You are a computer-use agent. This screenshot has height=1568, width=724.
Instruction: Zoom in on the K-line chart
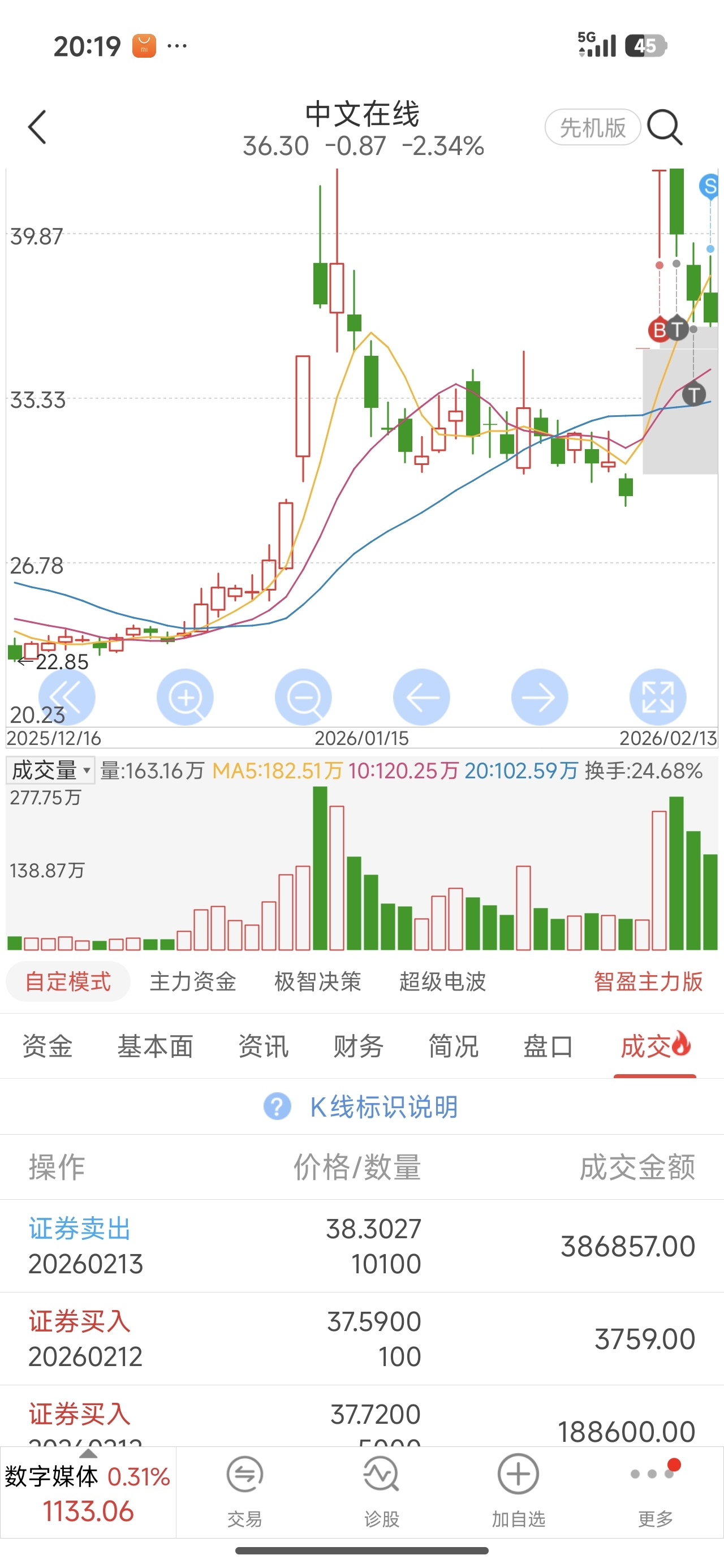(x=185, y=697)
